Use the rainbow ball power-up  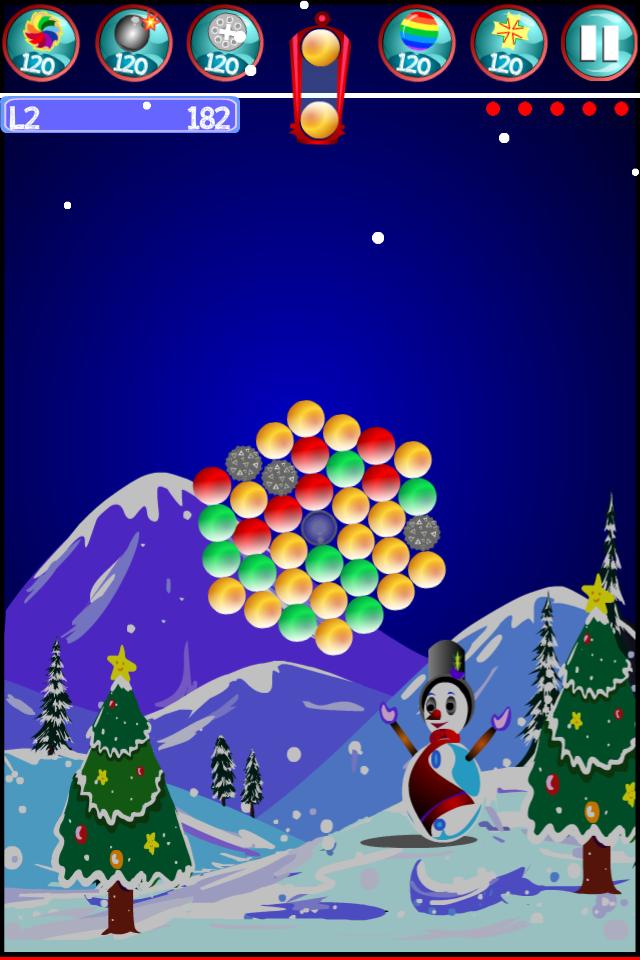point(416,43)
